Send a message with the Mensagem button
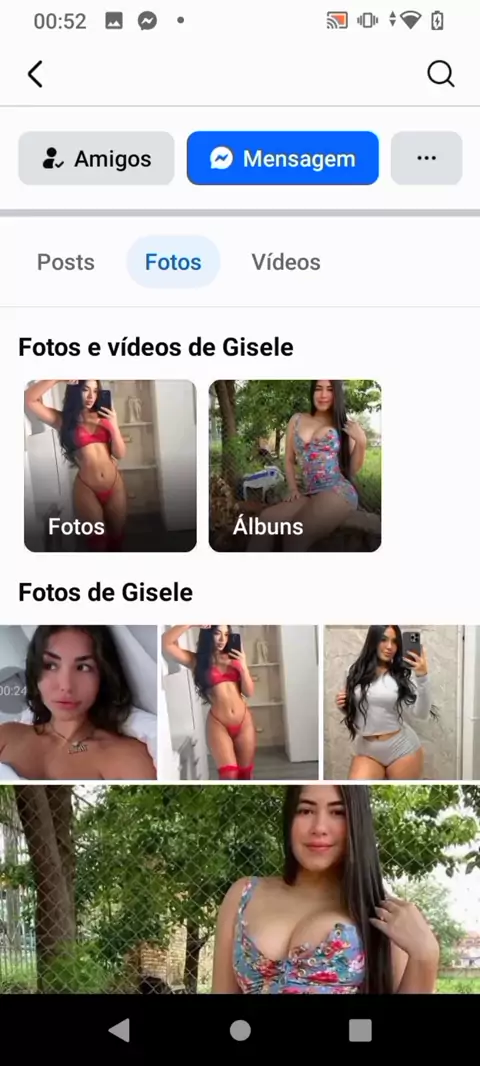 click(x=283, y=158)
